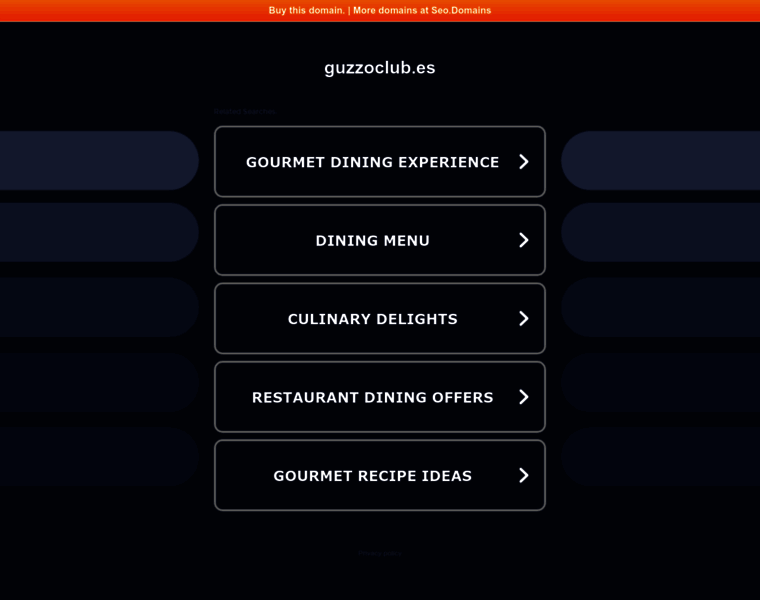
Task: Tap the Gourmet Recipe Ideas button
Action: 379,476
